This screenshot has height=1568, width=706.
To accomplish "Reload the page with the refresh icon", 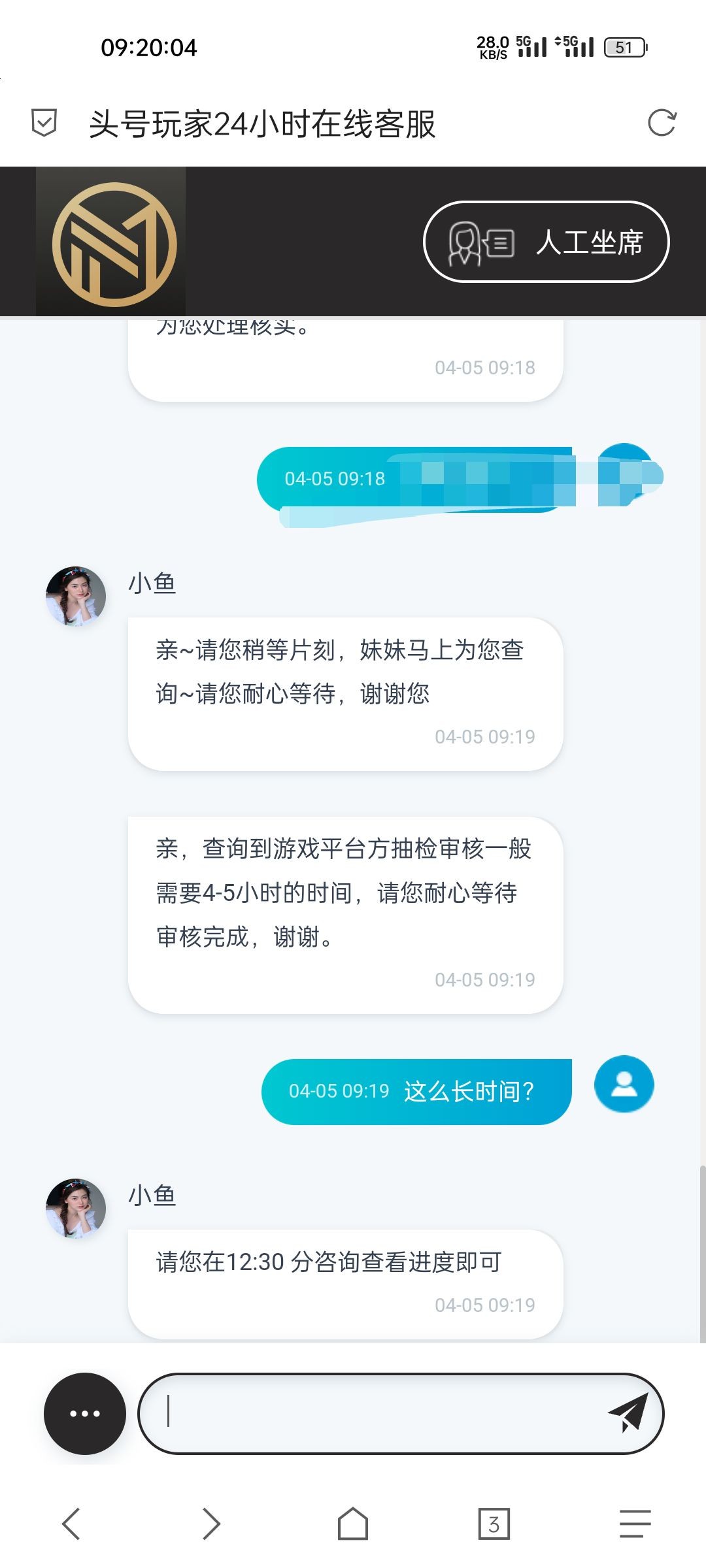I will [x=662, y=123].
